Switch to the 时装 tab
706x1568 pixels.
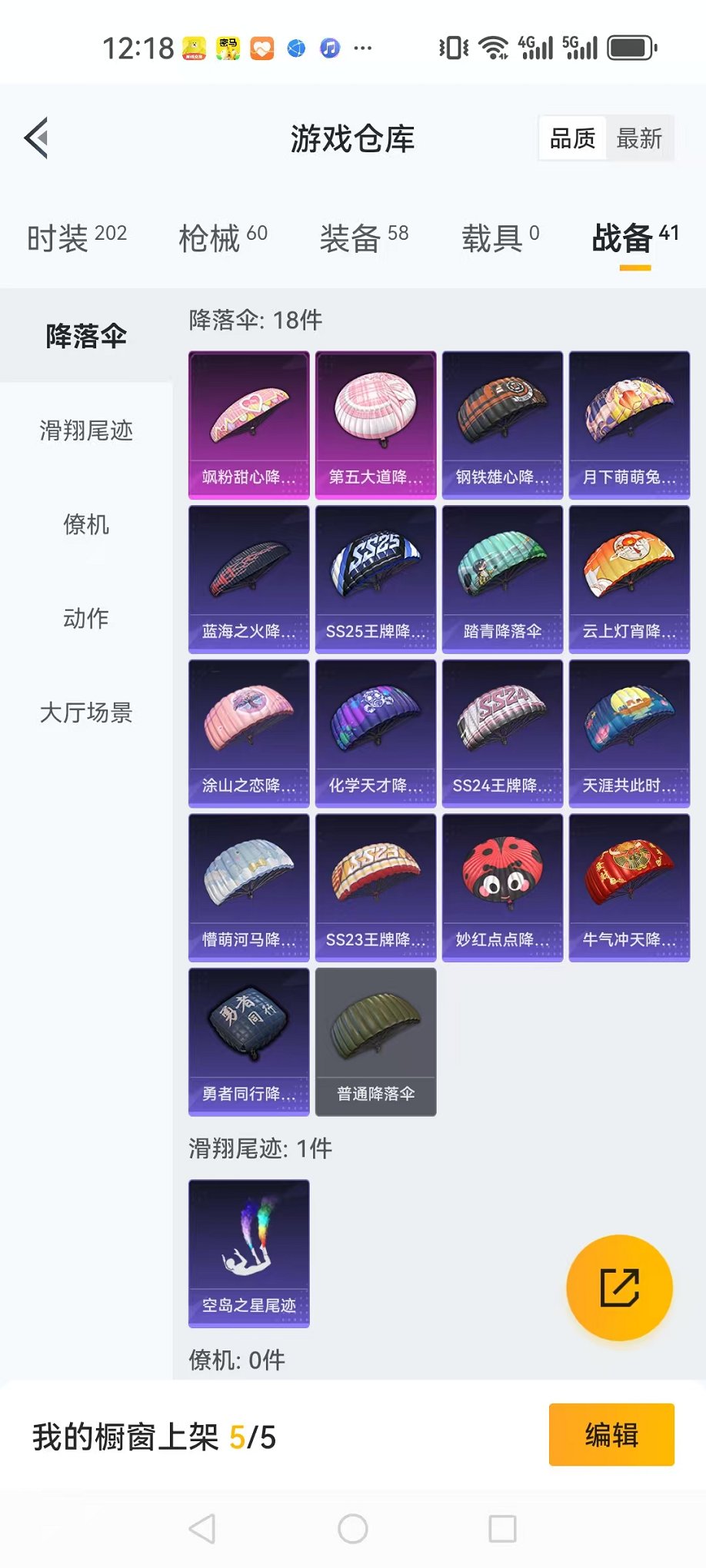(76, 238)
